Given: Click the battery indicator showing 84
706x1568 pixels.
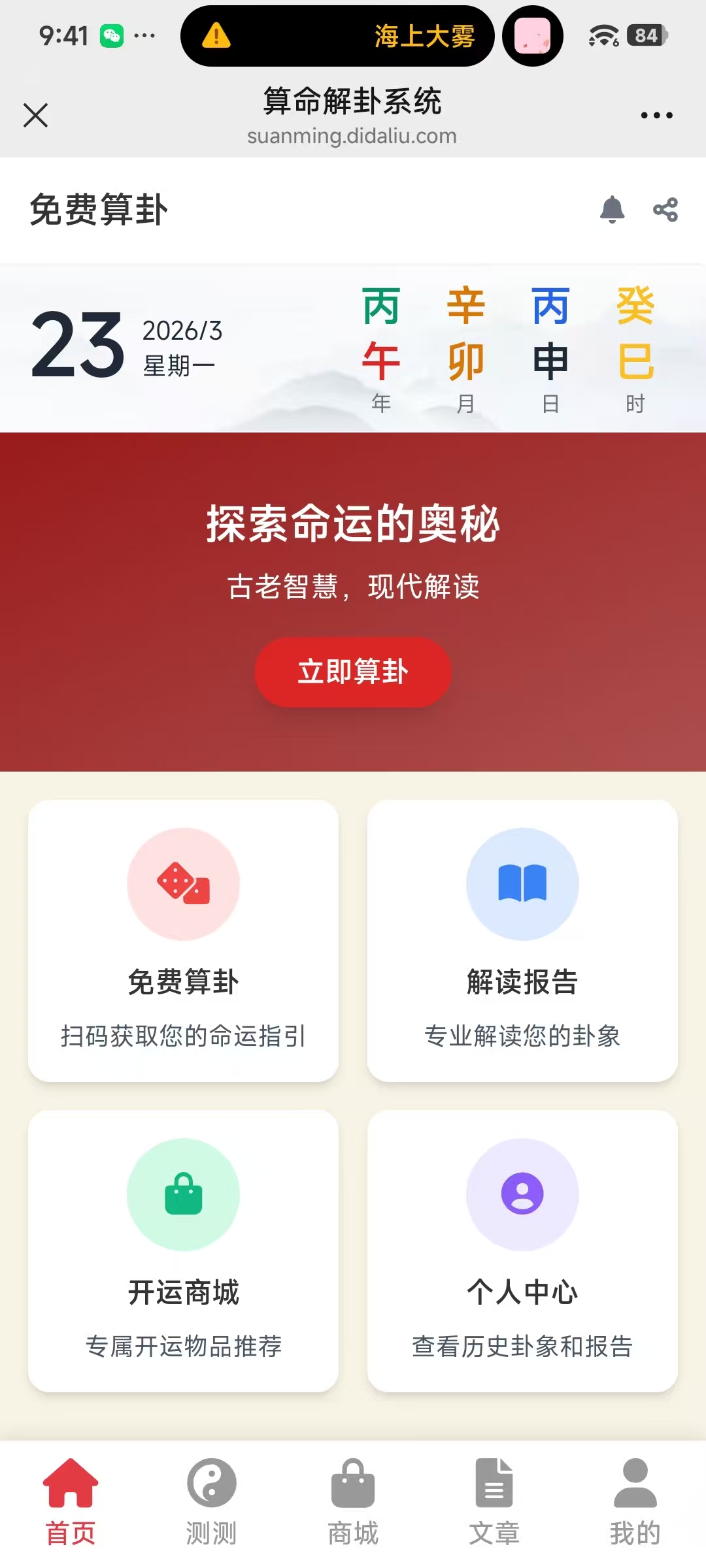Looking at the screenshot, I should [x=645, y=36].
